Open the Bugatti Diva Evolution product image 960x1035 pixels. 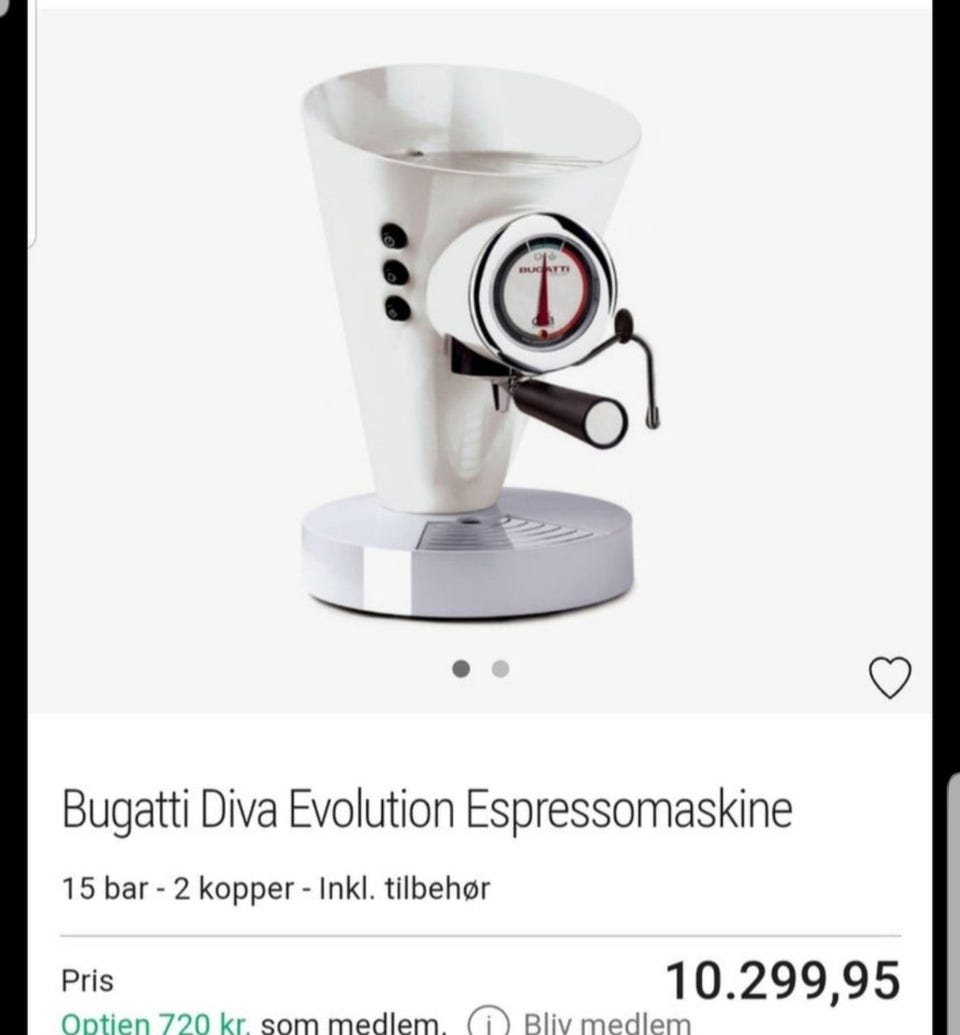tap(480, 340)
